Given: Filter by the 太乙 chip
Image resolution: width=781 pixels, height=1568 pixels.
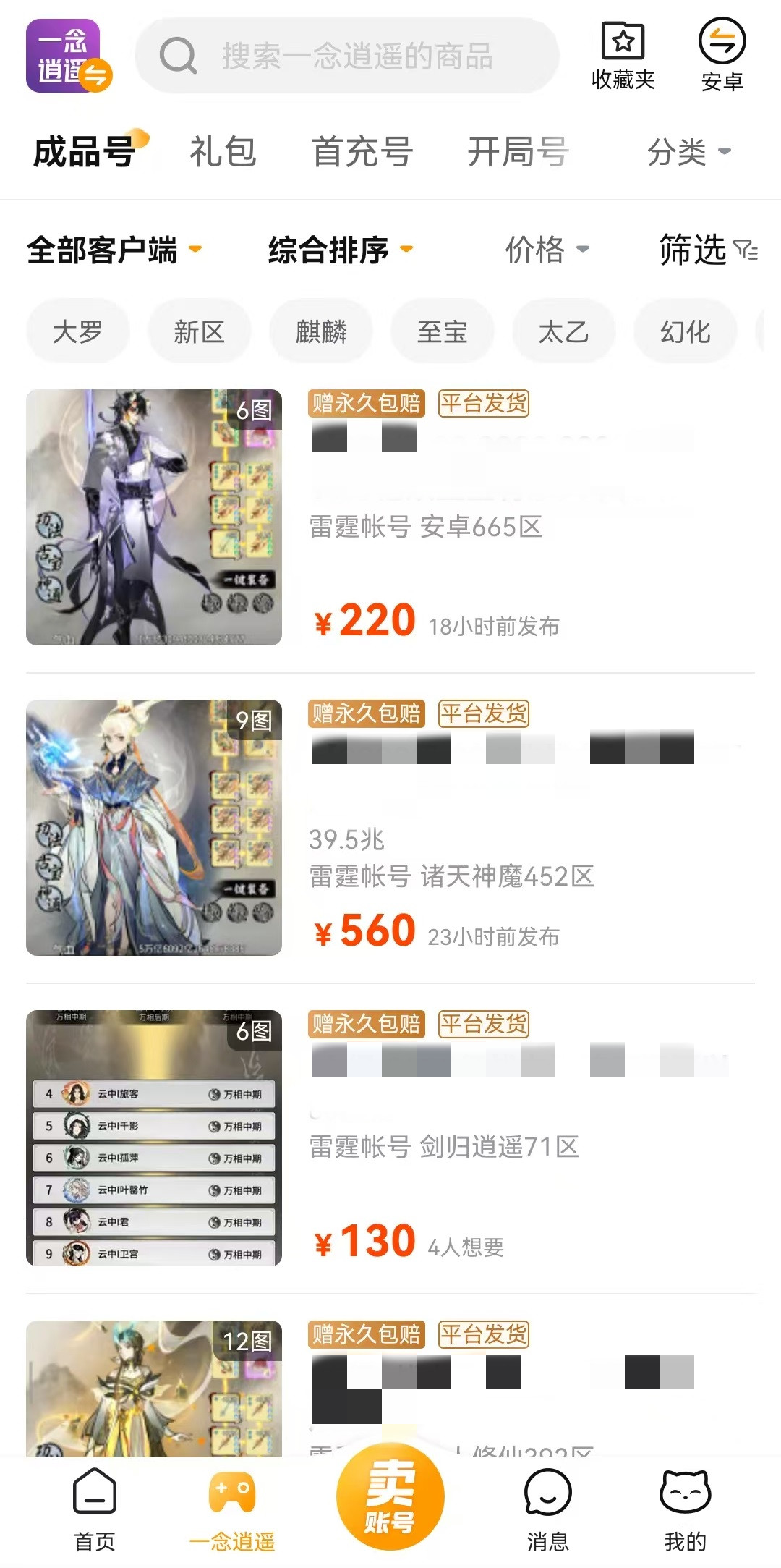Looking at the screenshot, I should [x=563, y=332].
